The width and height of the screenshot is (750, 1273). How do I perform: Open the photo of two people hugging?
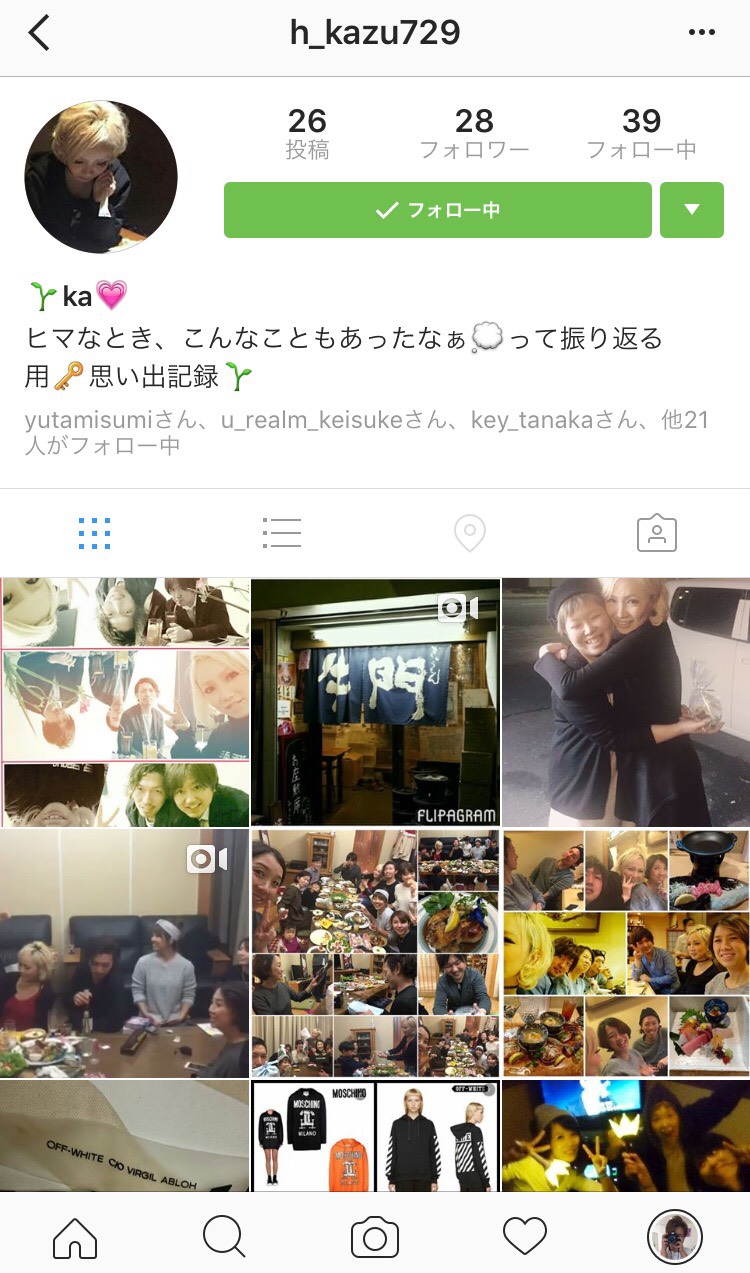pos(626,702)
